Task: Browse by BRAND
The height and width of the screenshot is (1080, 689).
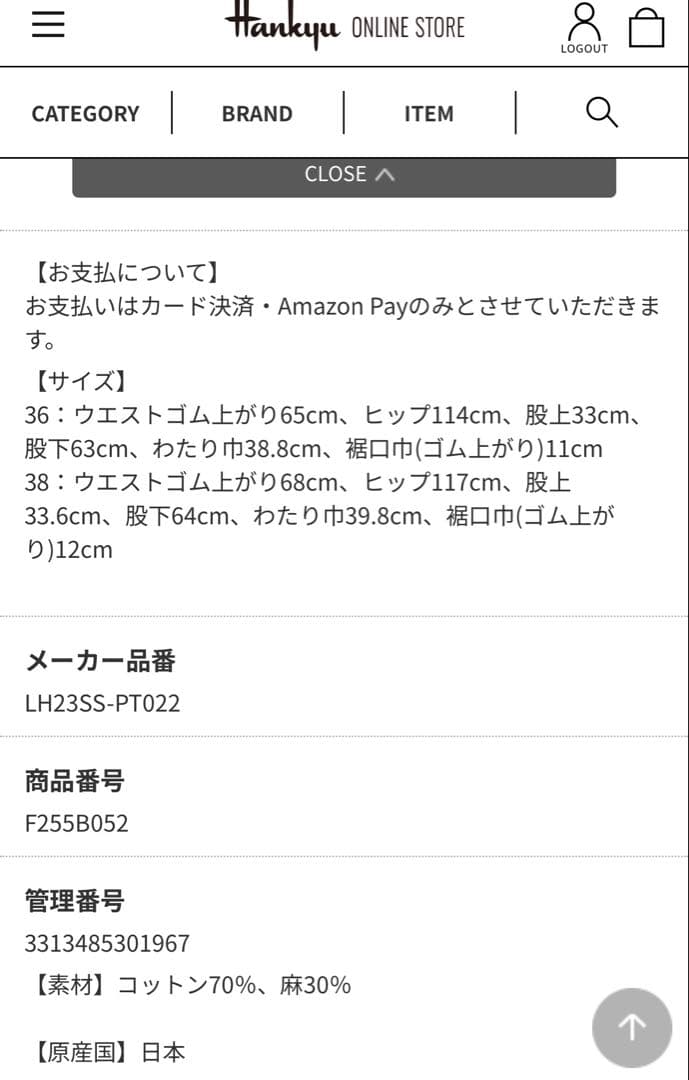Action: (257, 113)
